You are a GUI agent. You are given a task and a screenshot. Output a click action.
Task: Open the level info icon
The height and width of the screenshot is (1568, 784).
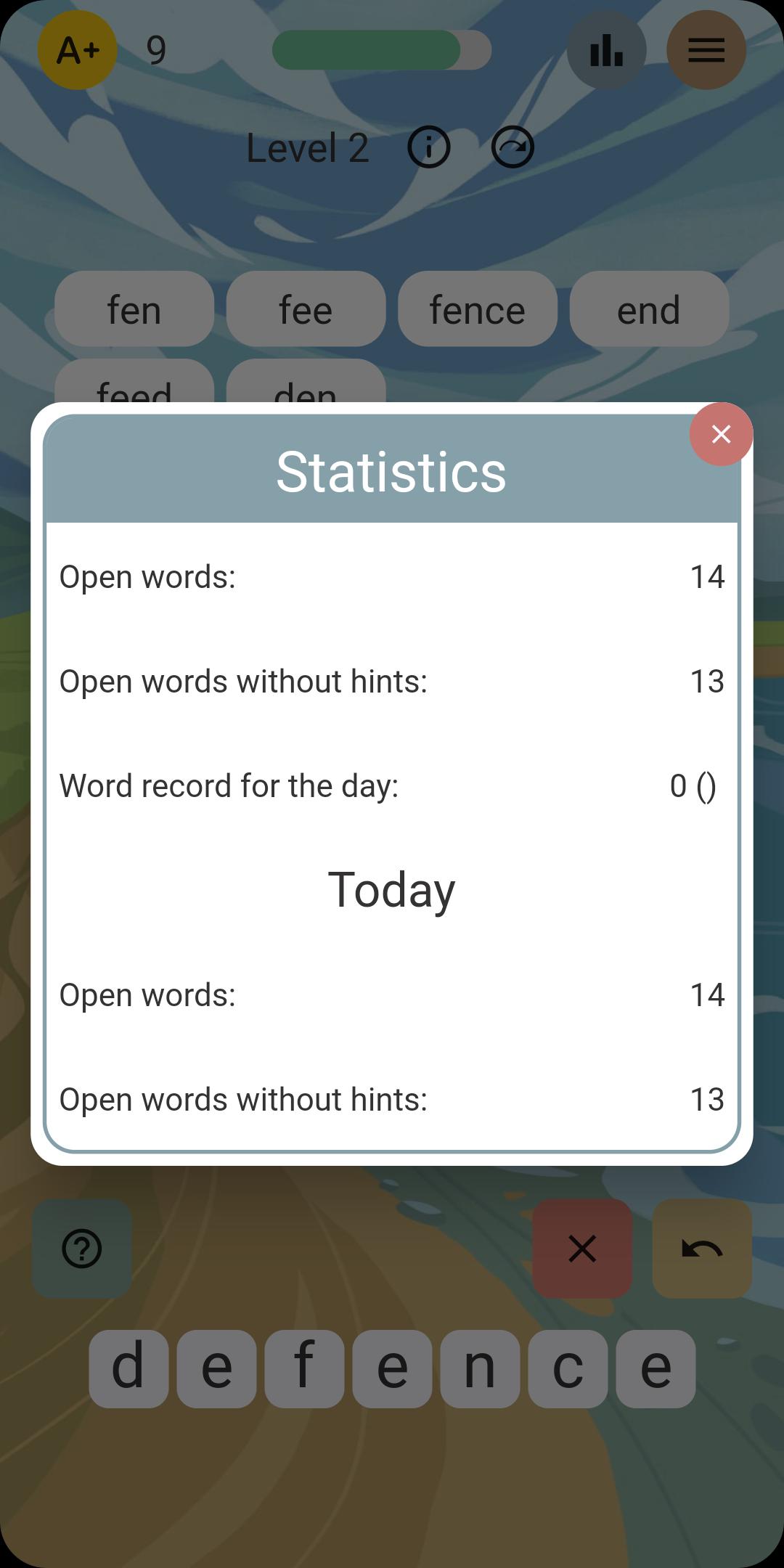pyautogui.click(x=429, y=148)
